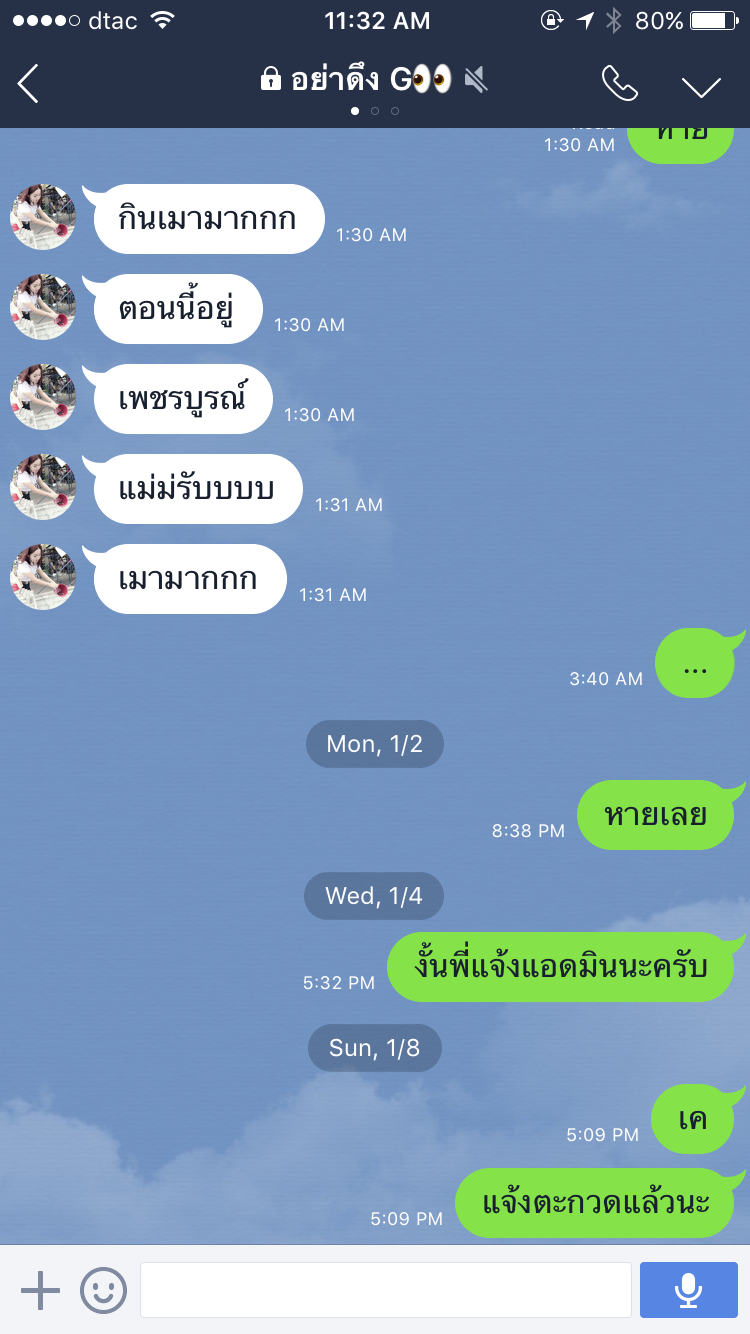Image resolution: width=750 pixels, height=1334 pixels.
Task: Focus the message text field
Action: 386,1290
